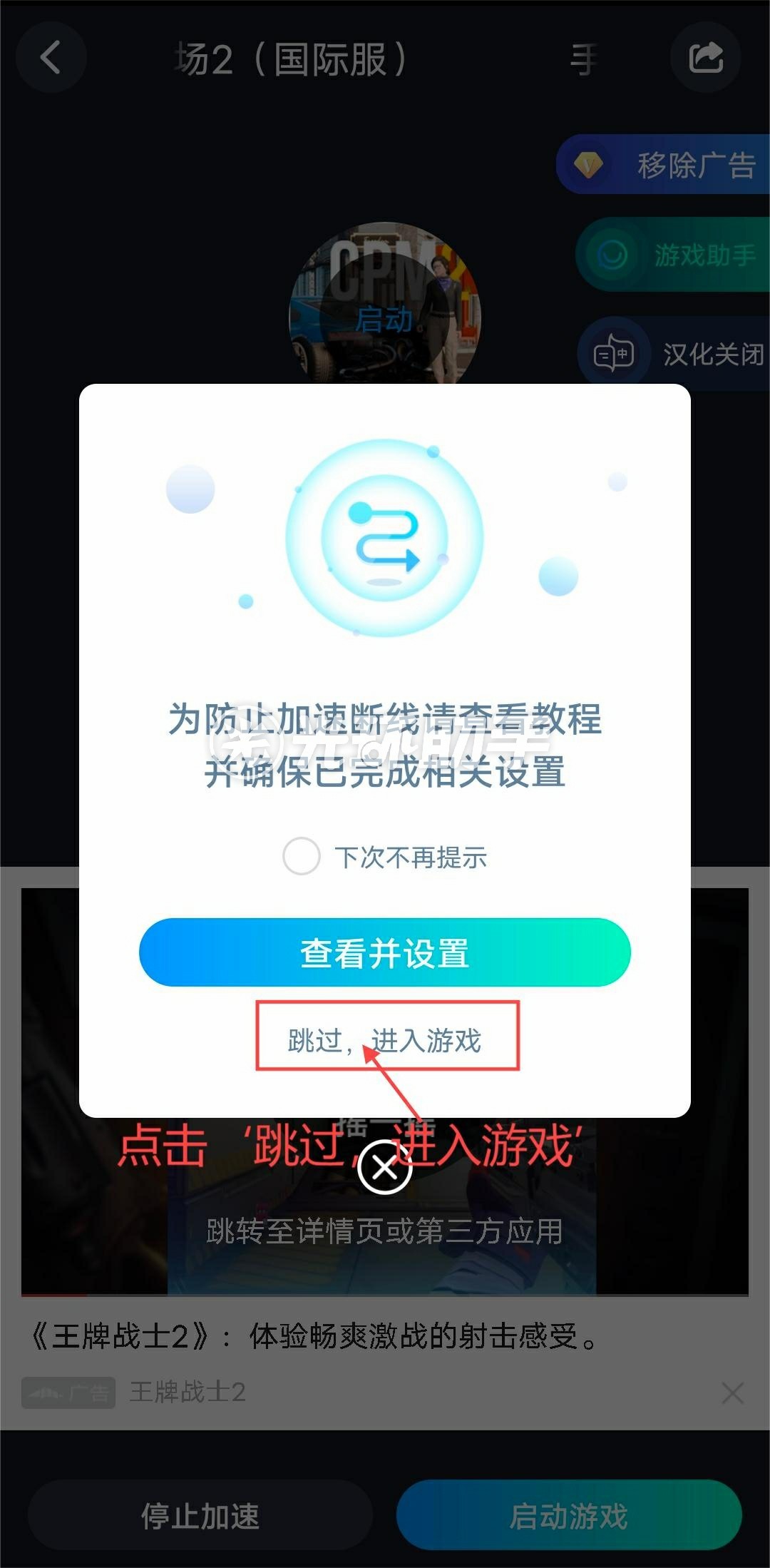Tap '停止加速' to stop acceleration
This screenshot has width=770, height=1568.
200,1515
